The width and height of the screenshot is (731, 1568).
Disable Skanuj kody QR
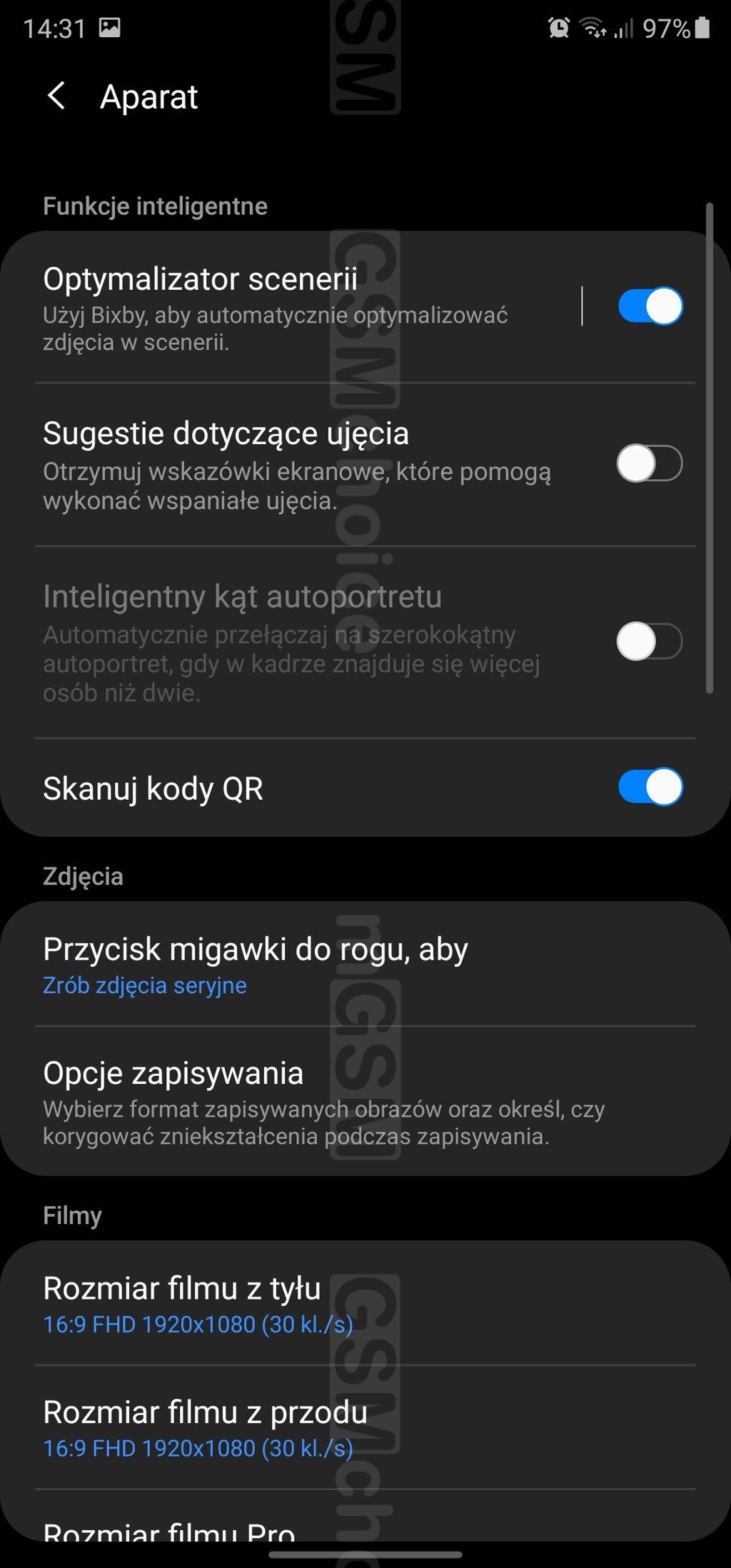pos(650,787)
